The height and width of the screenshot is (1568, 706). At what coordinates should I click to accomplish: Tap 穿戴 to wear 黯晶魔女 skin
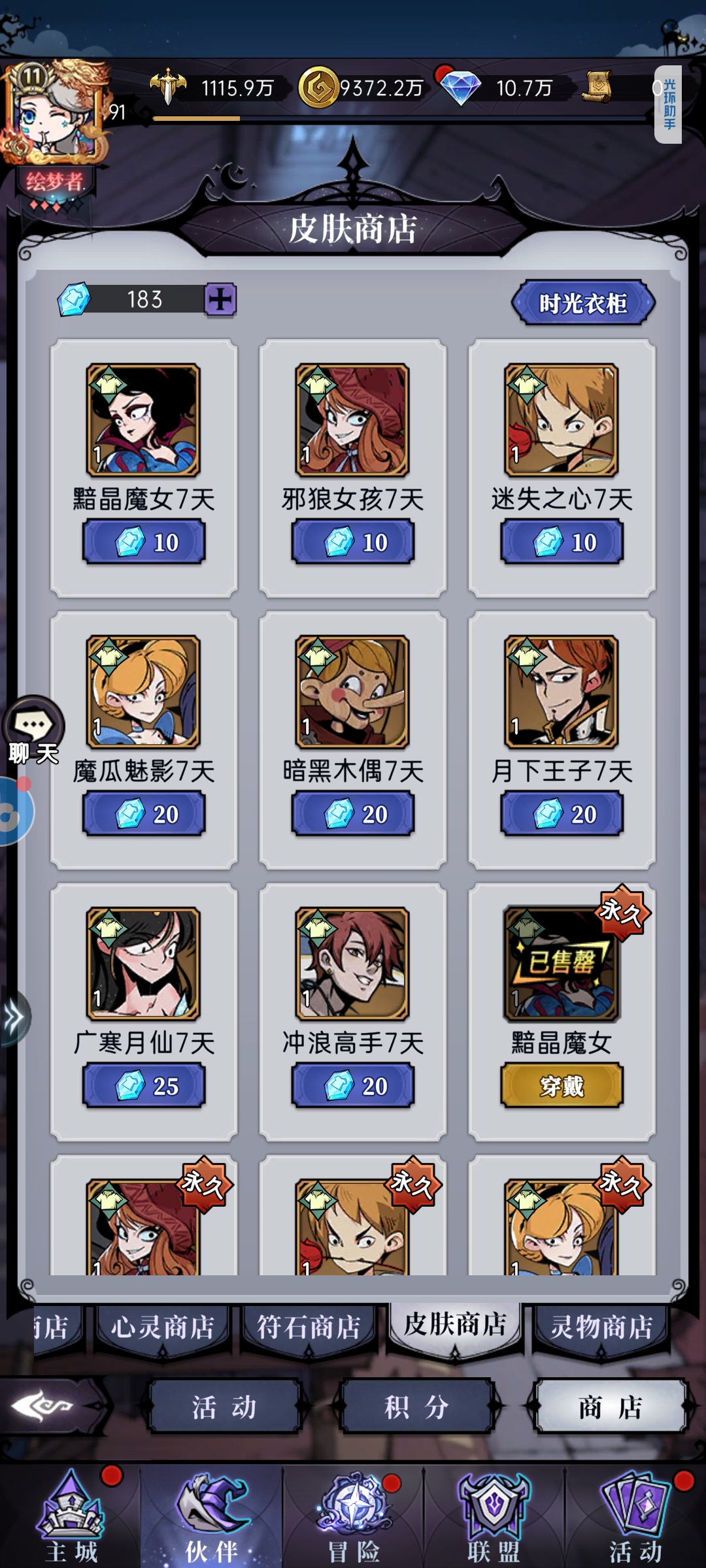pos(562,1085)
